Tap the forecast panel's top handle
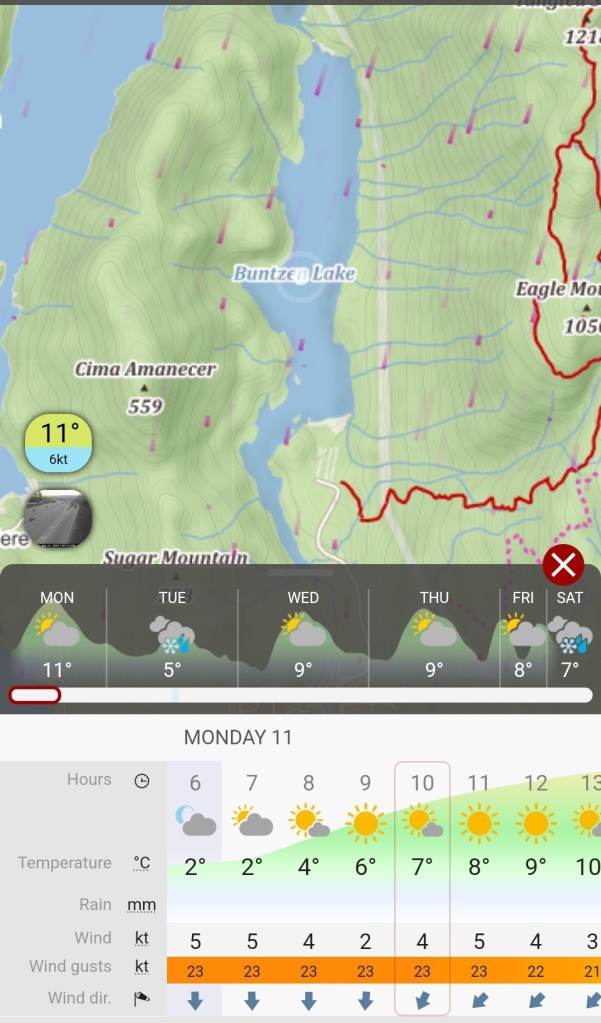The height and width of the screenshot is (1023, 601). pos(300,573)
